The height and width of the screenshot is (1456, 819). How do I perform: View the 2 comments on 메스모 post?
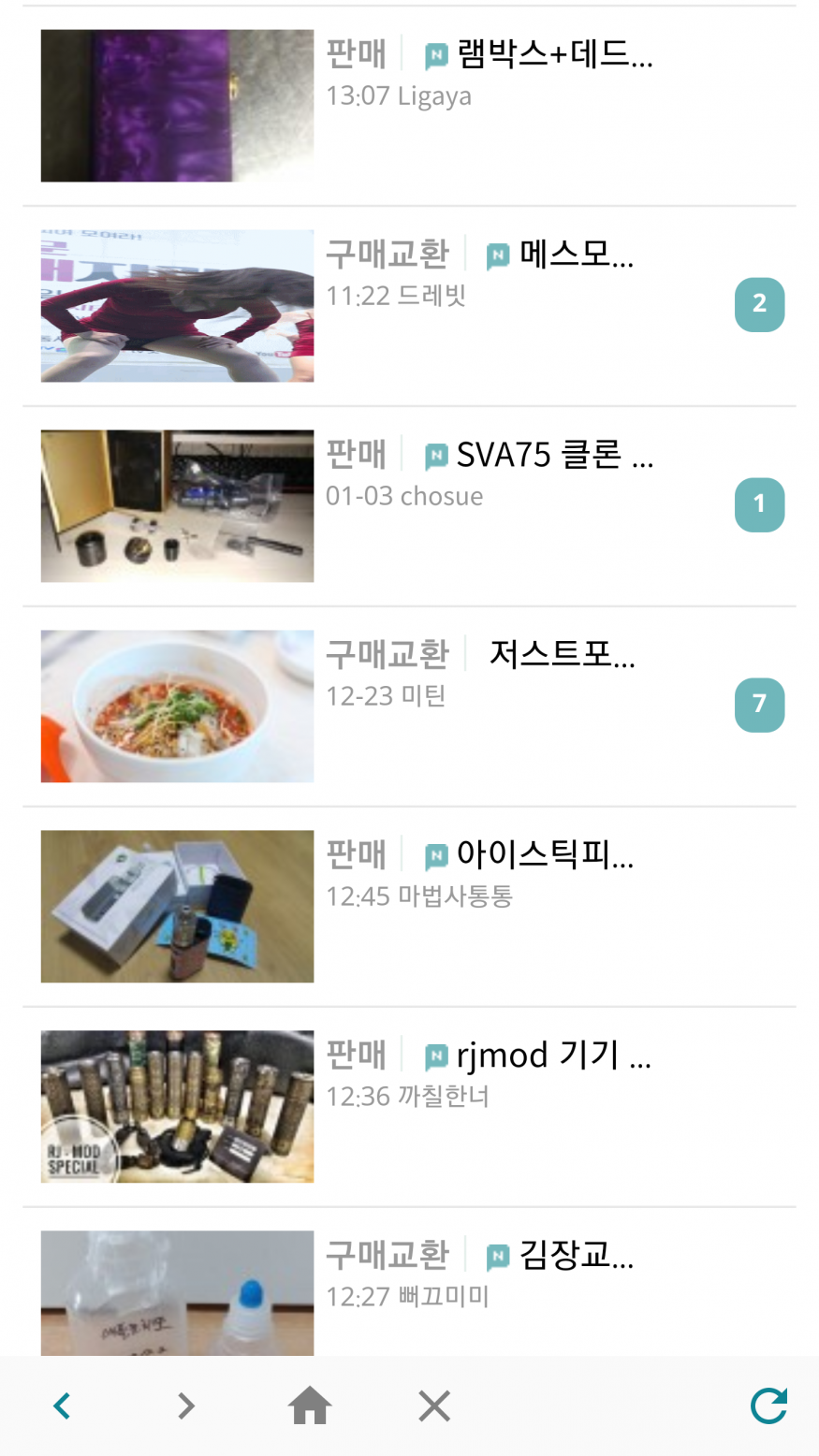tap(759, 304)
